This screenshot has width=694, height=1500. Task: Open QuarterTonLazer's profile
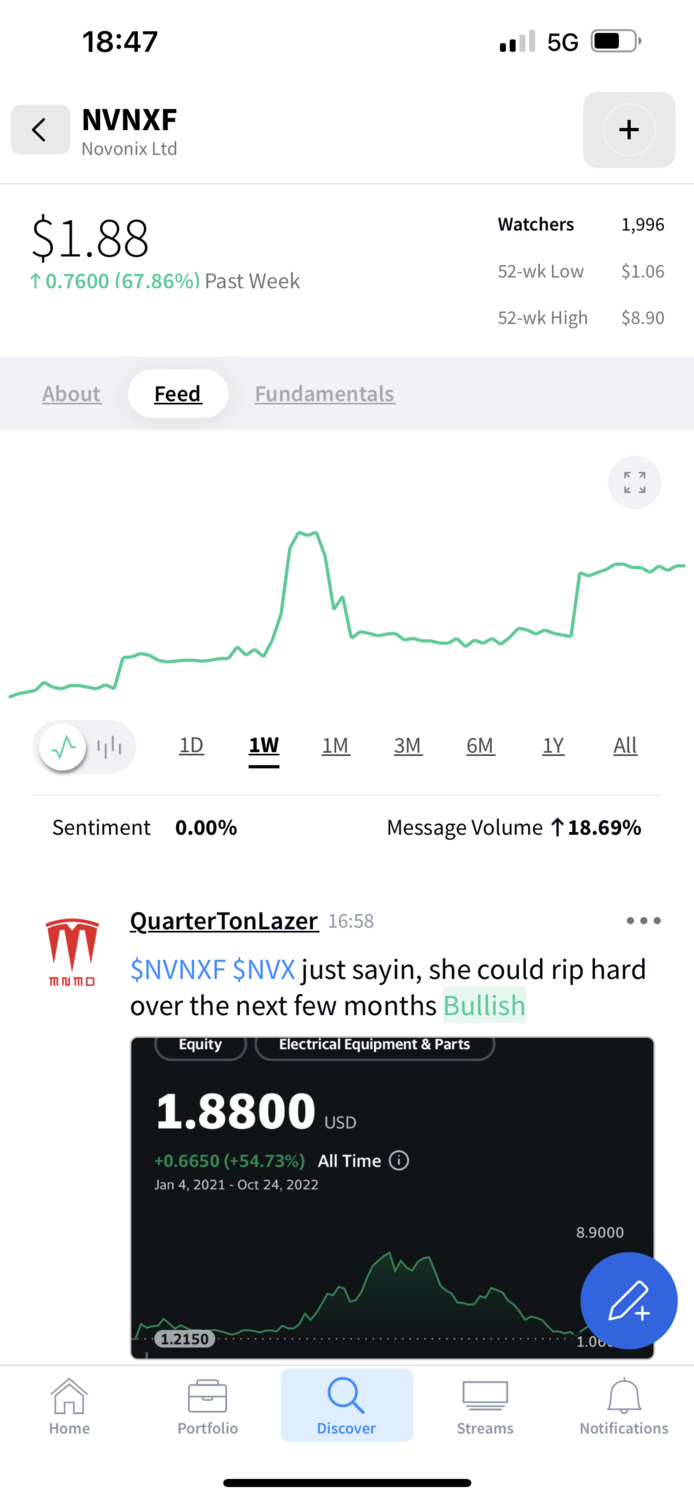pyautogui.click(x=224, y=921)
